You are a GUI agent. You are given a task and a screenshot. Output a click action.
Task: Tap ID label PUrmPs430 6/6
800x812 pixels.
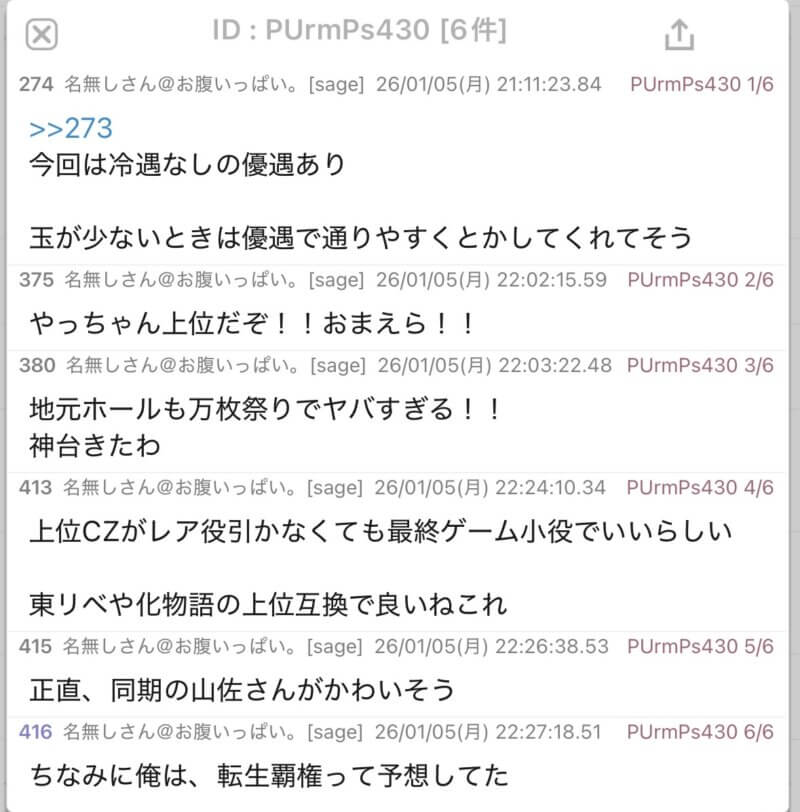tap(702, 732)
